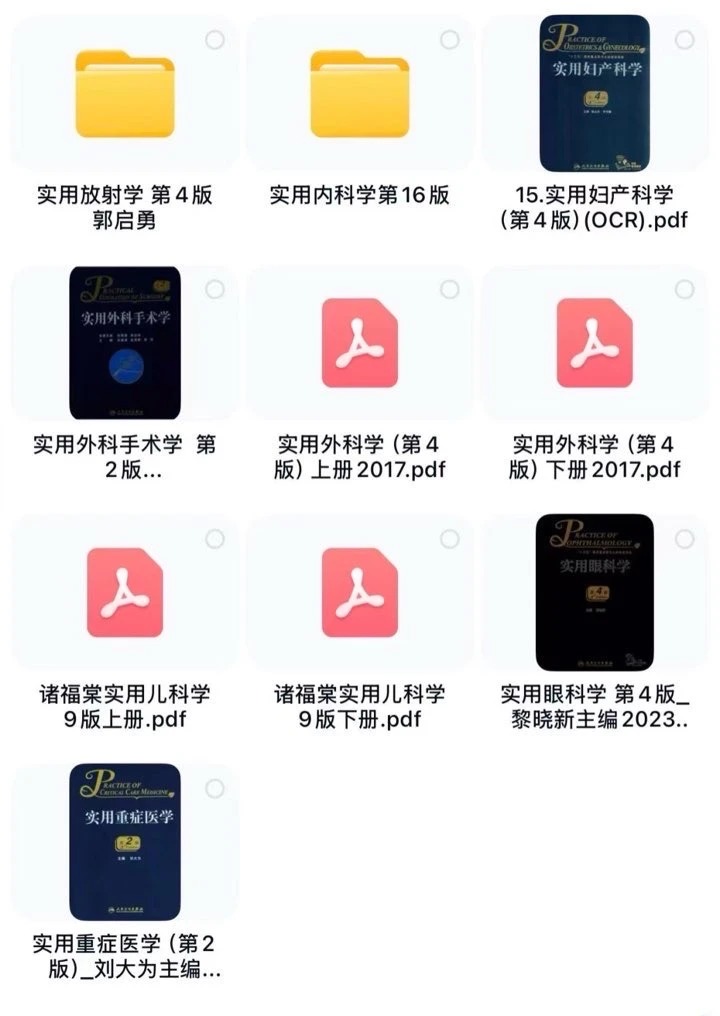The width and height of the screenshot is (720, 1016).
Task: Open 诸福棠实用儿科学 9版下册.pdf
Action: pos(360,593)
